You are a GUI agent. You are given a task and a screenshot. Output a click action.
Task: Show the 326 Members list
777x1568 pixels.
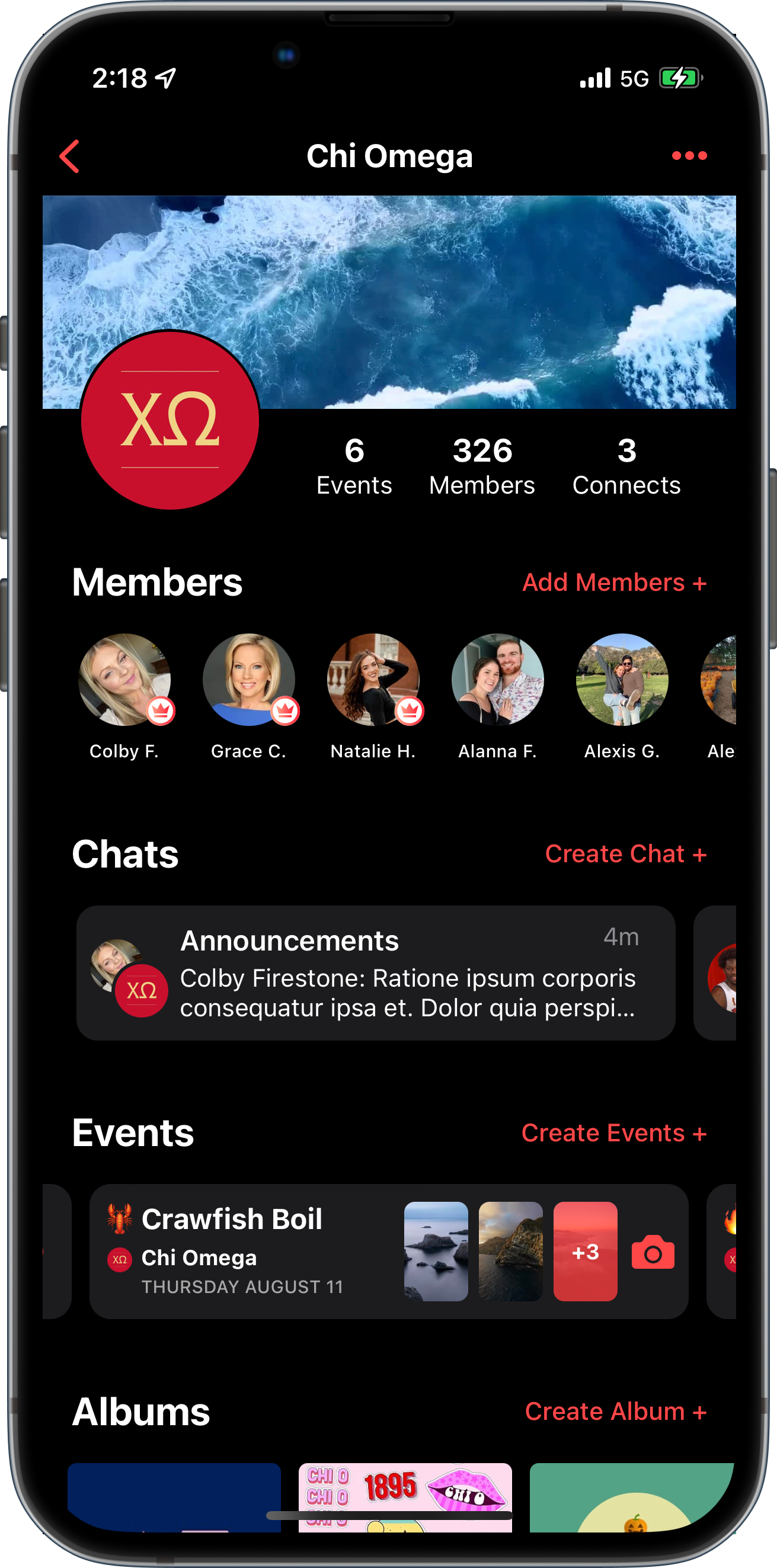coord(482,466)
